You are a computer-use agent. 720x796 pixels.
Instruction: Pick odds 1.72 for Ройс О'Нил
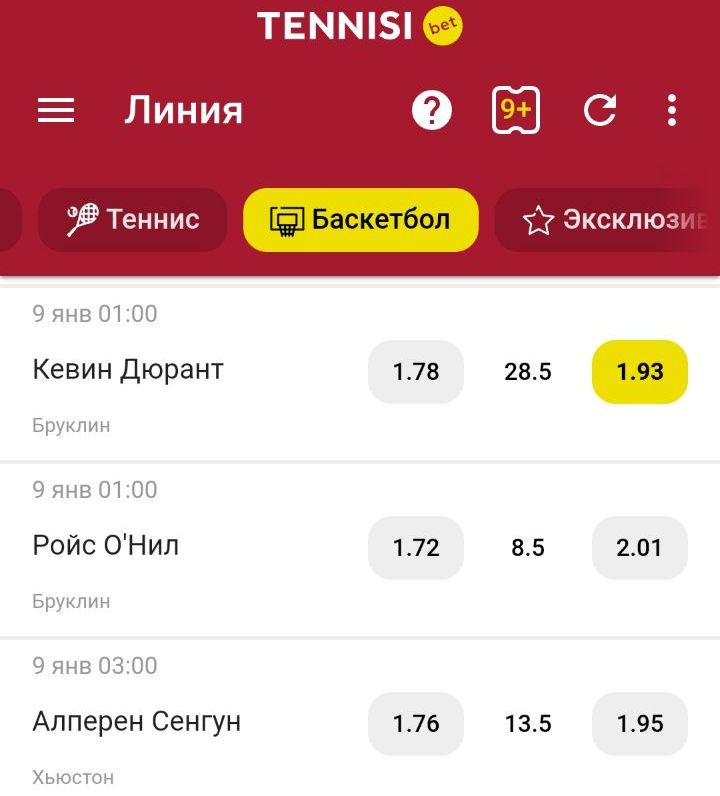pyautogui.click(x=416, y=548)
